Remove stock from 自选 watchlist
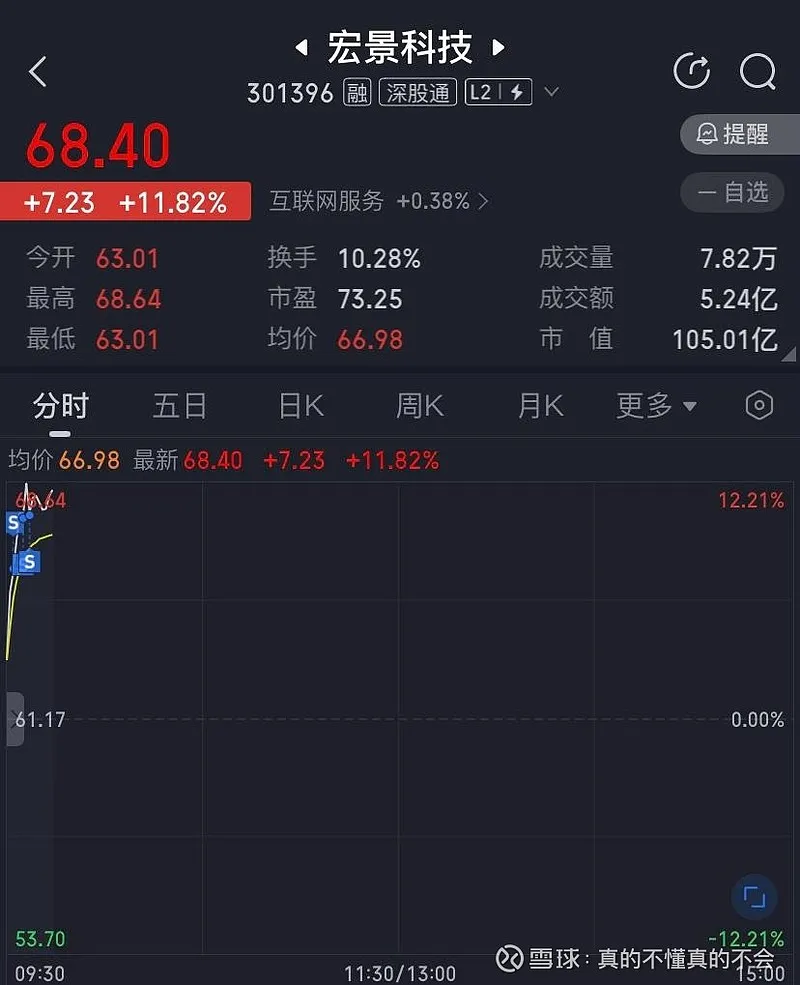This screenshot has width=800, height=985. coord(739,192)
